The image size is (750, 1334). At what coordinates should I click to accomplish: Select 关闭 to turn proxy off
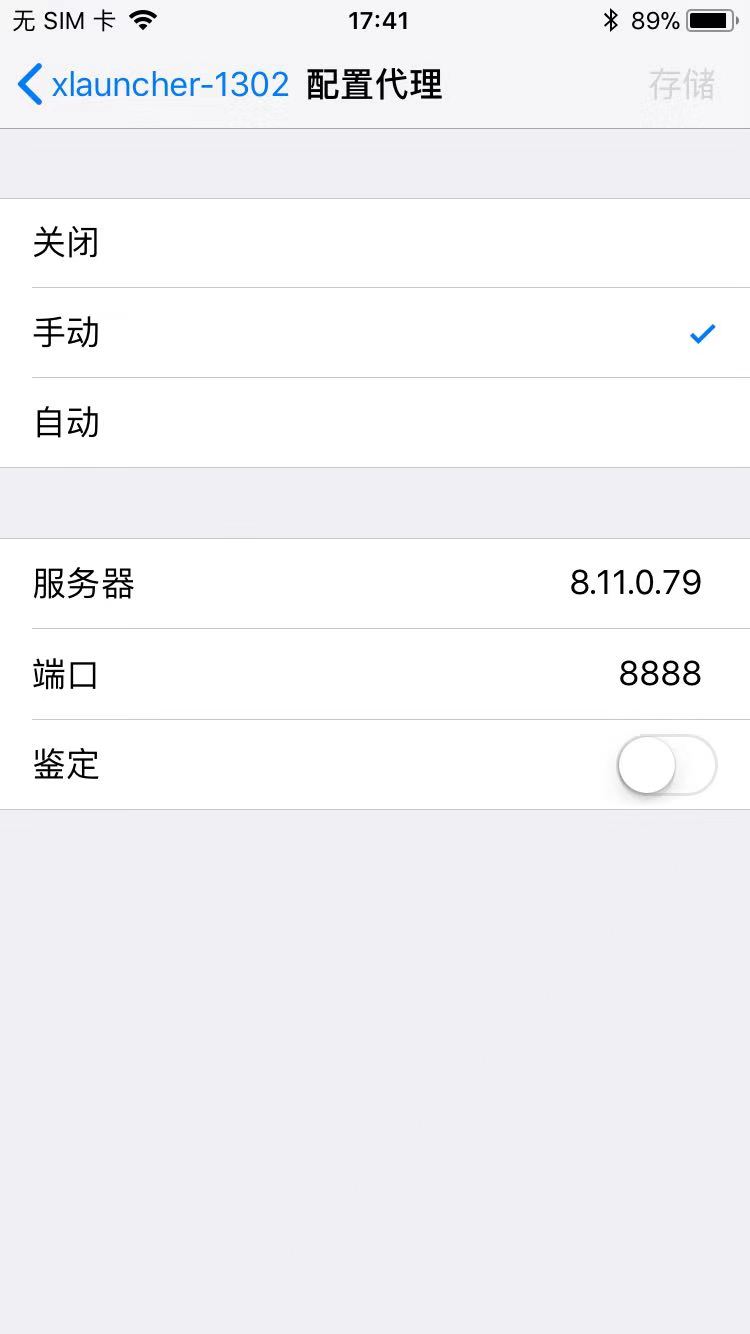375,243
